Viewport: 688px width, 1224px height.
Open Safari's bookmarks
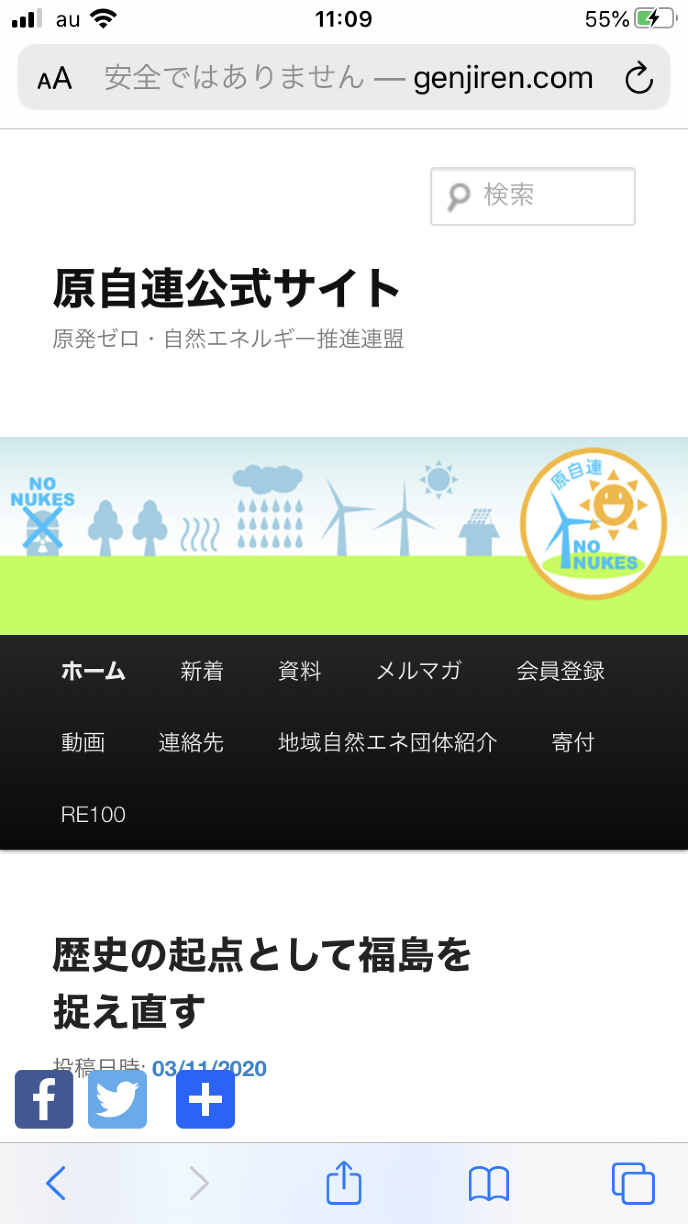tap(489, 1184)
